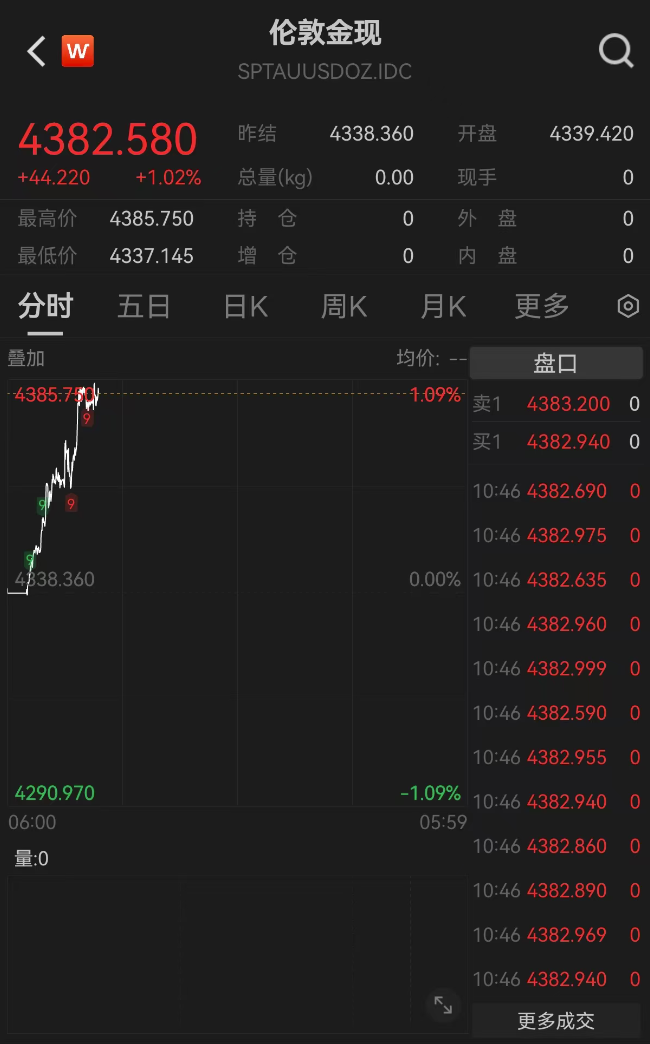Open the 更多 chart period options
Image resolution: width=650 pixels, height=1044 pixels.
pos(541,306)
